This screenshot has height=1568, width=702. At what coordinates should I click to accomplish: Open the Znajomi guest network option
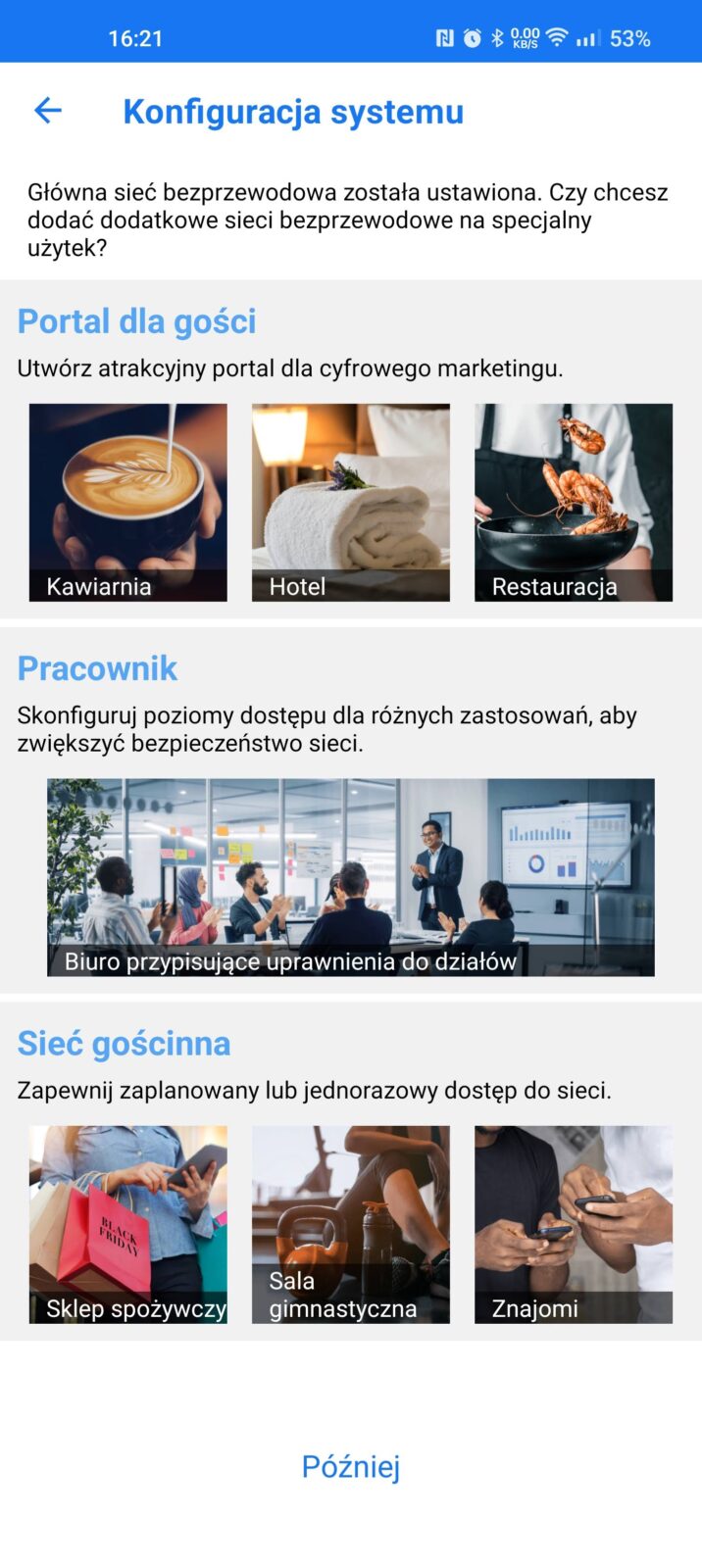click(x=573, y=1223)
